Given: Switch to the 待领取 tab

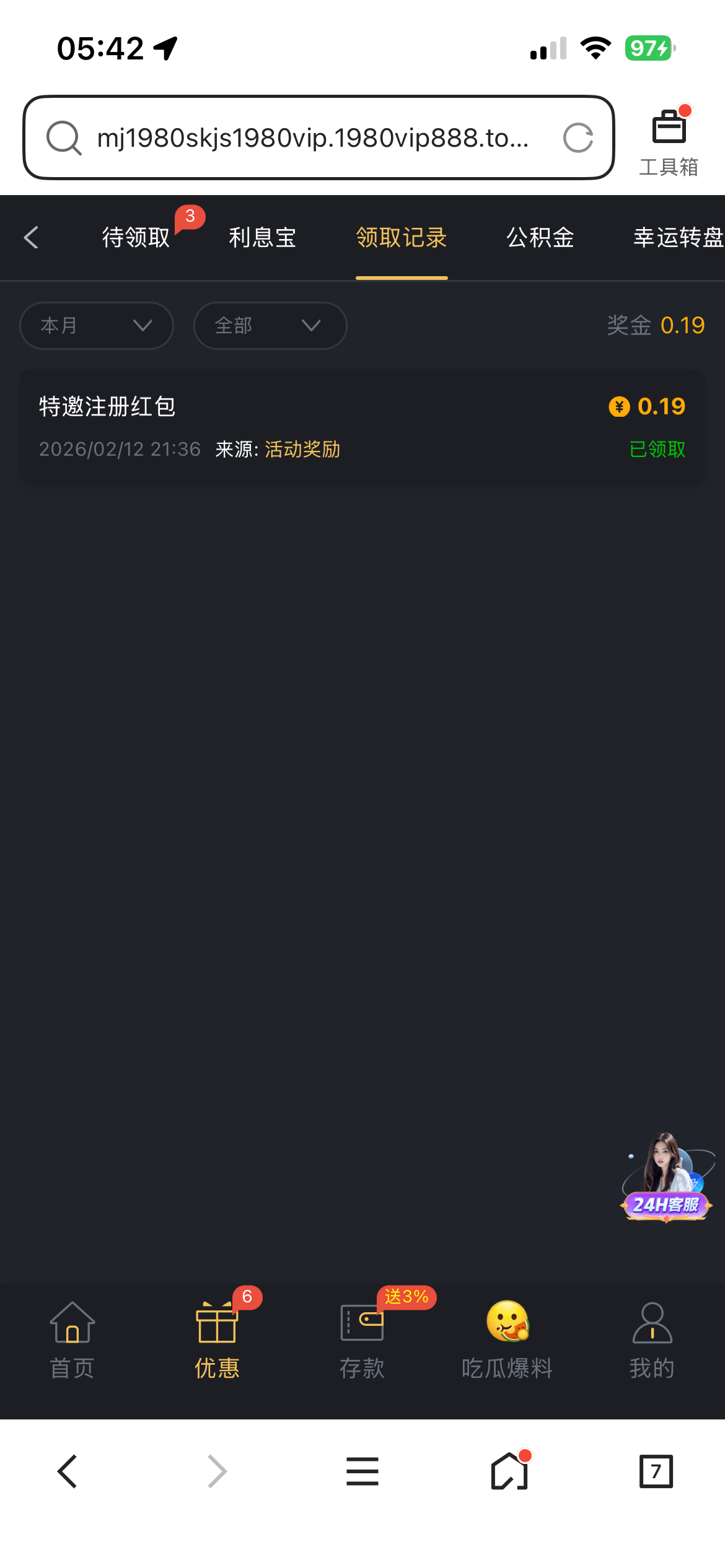Looking at the screenshot, I should pos(135,237).
